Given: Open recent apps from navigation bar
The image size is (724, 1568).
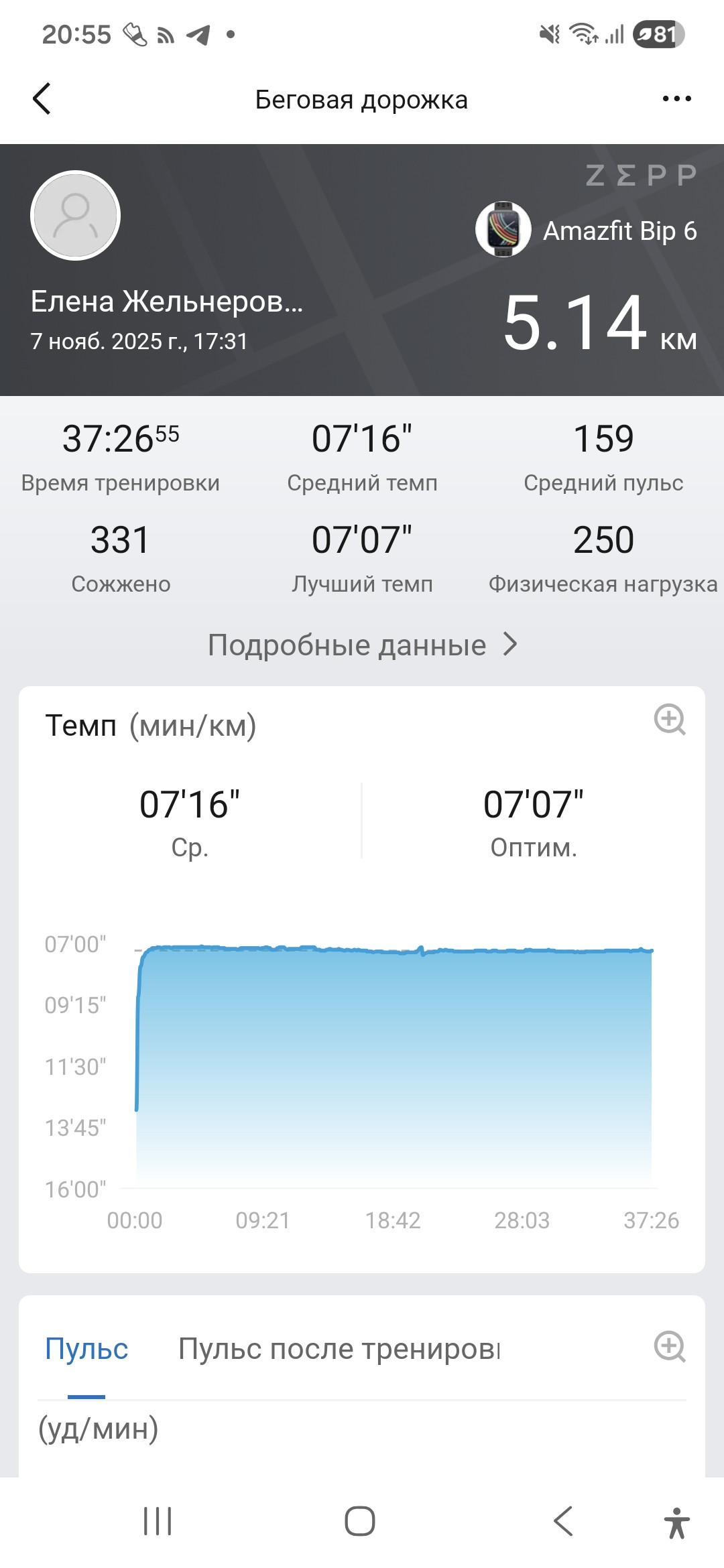Looking at the screenshot, I should click(158, 1521).
